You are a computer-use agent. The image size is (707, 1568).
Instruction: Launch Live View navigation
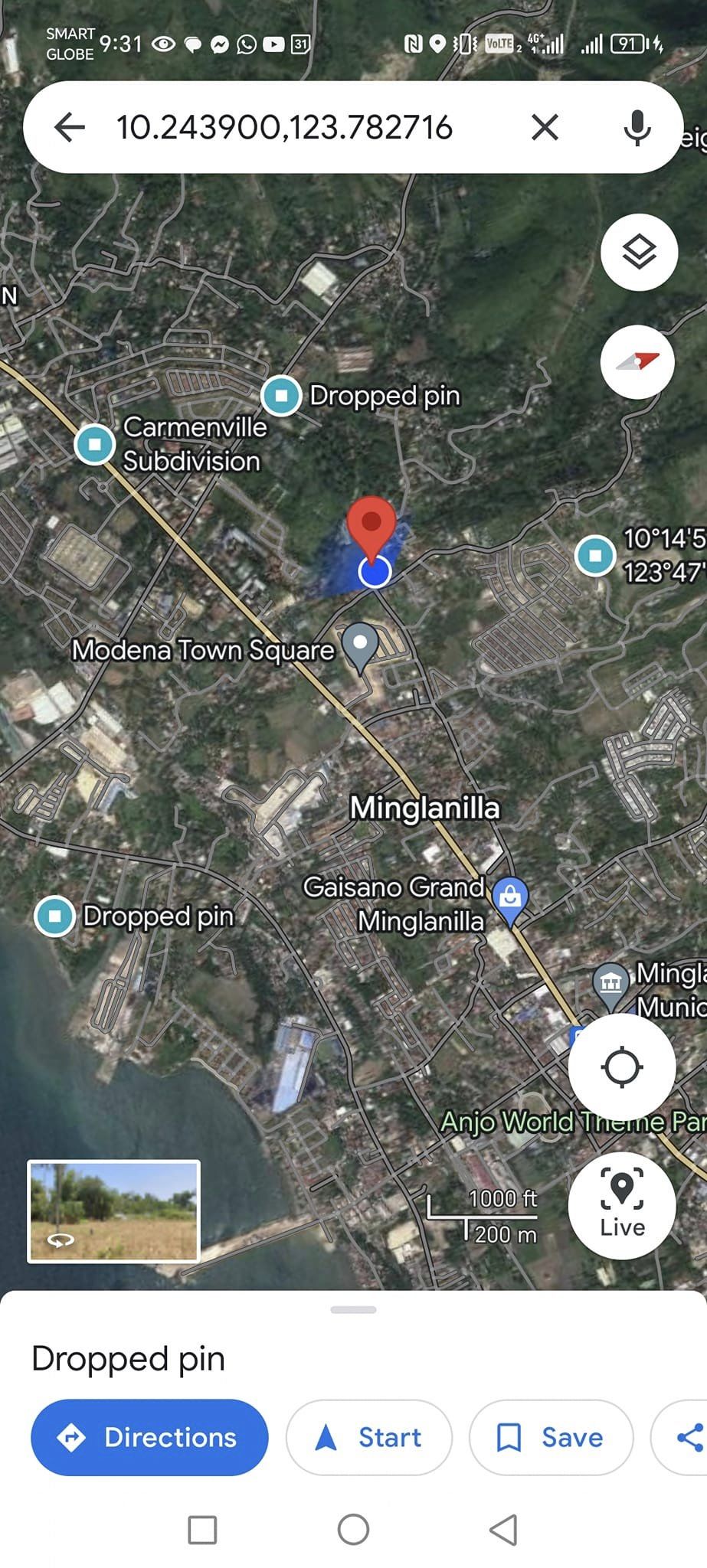[621, 1204]
